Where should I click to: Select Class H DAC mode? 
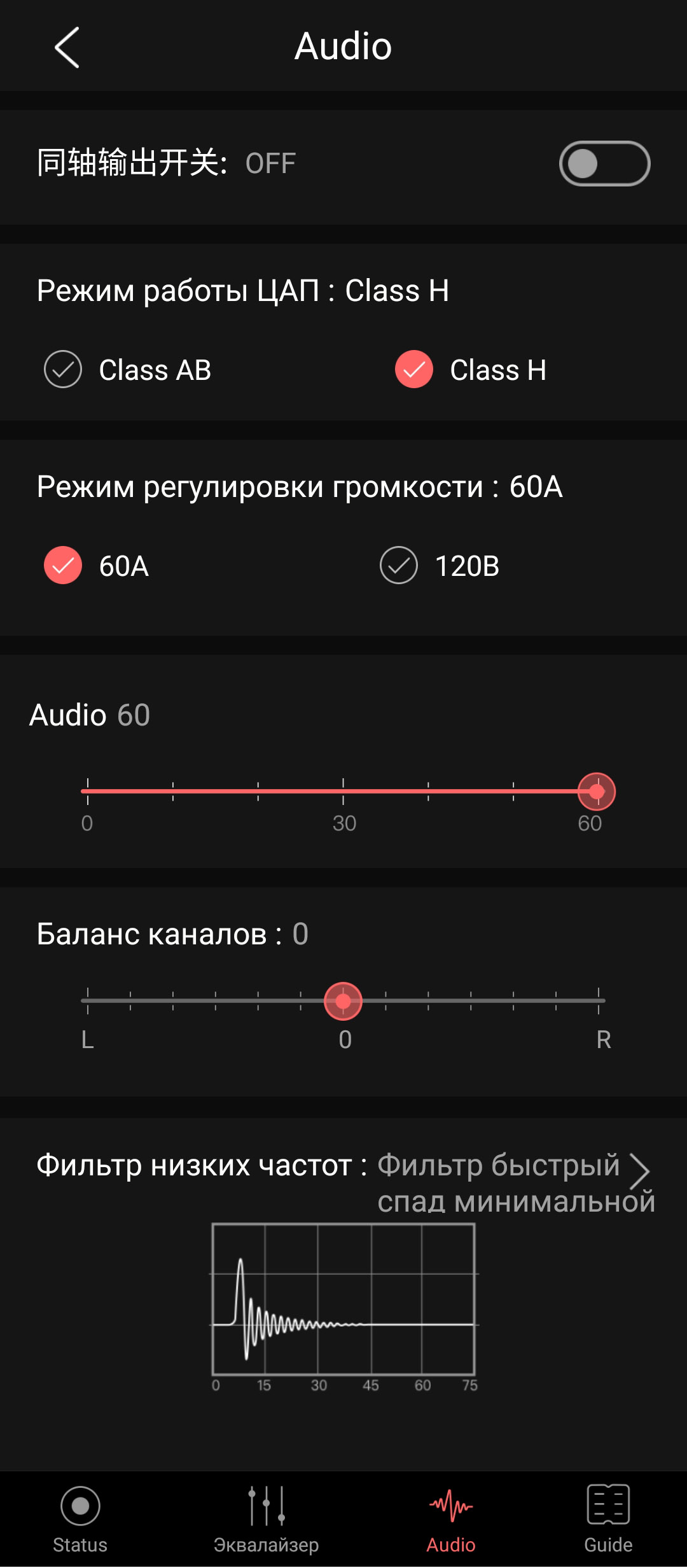pyautogui.click(x=414, y=369)
